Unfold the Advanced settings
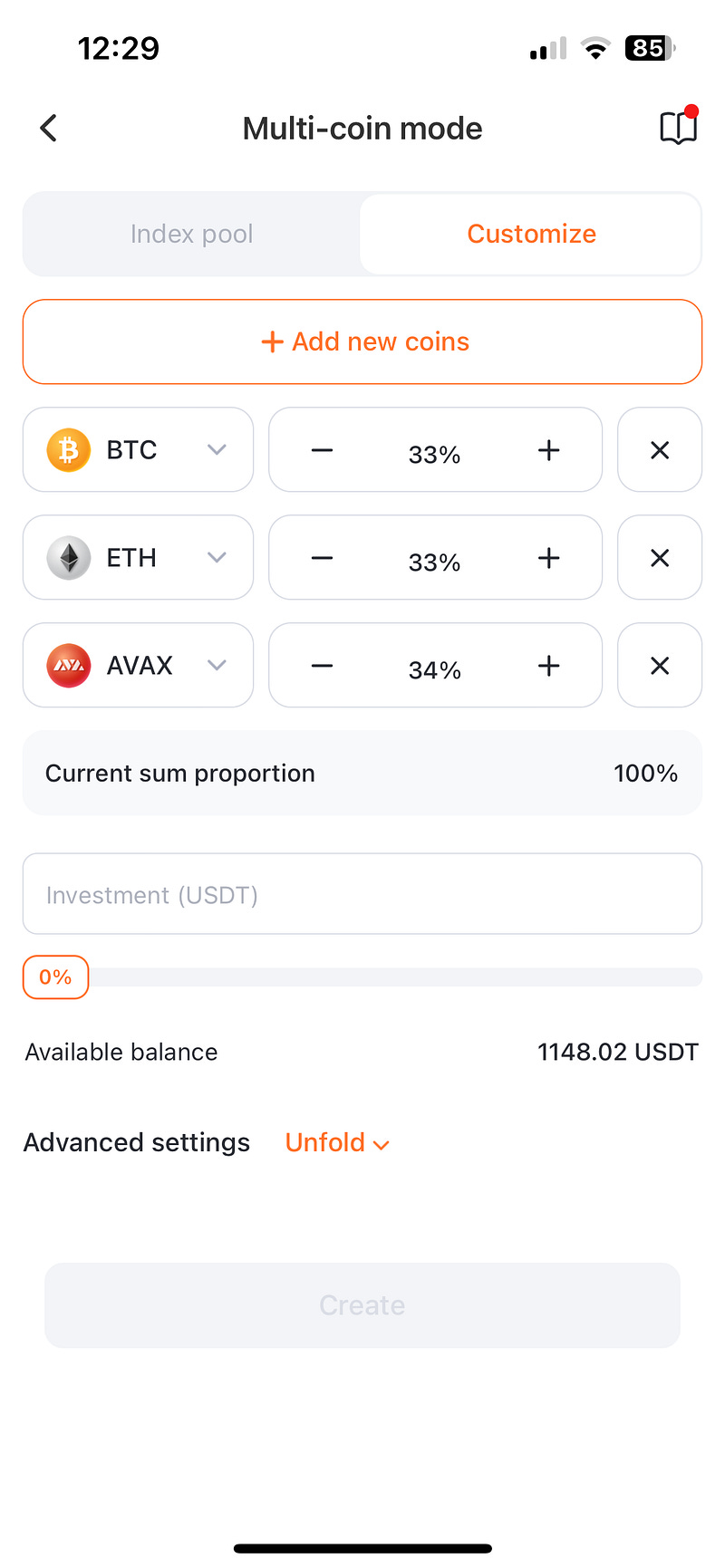725x1568 pixels. tap(337, 1143)
